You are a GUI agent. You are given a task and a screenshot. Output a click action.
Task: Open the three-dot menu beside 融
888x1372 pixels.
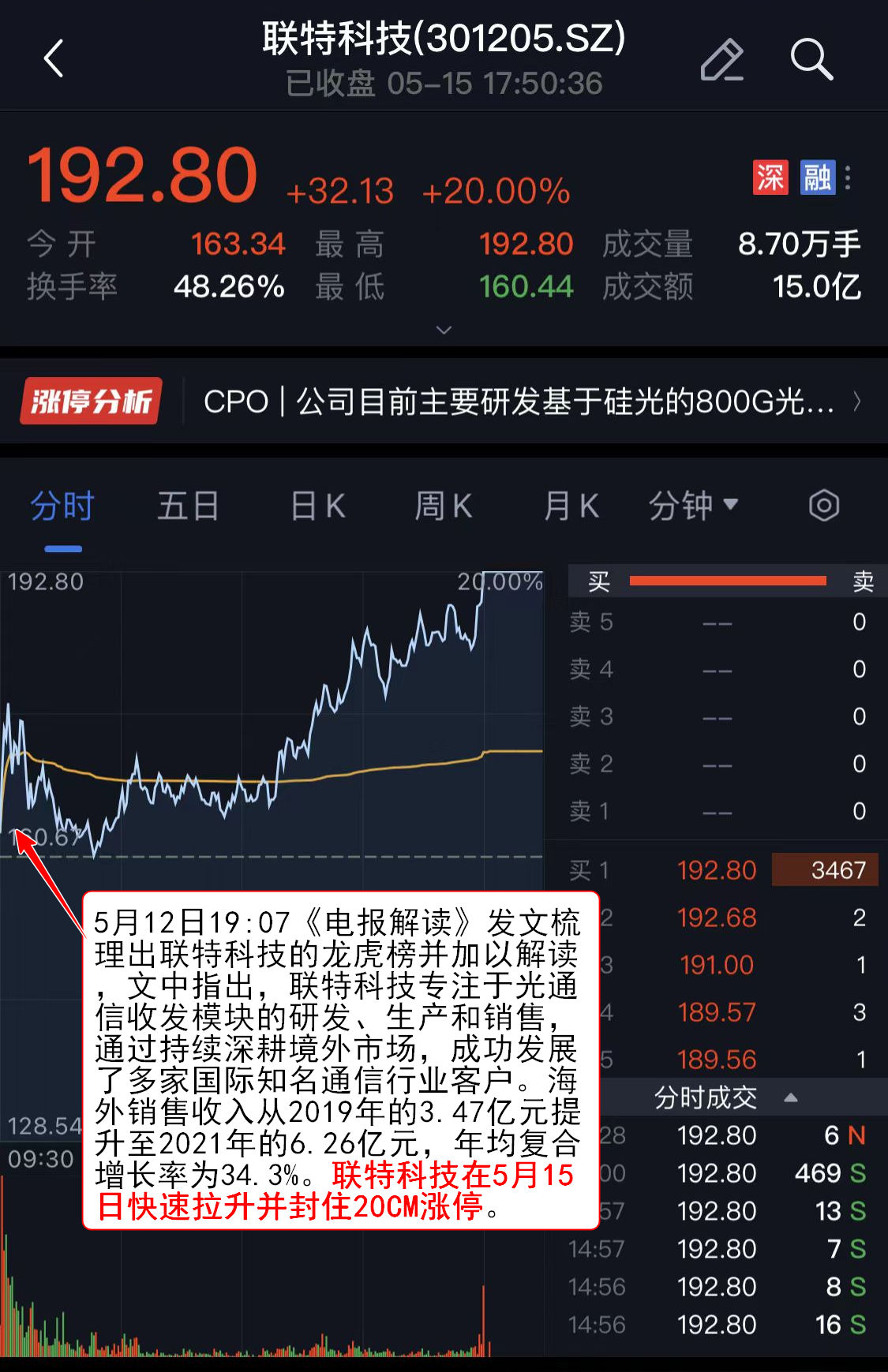tap(848, 178)
